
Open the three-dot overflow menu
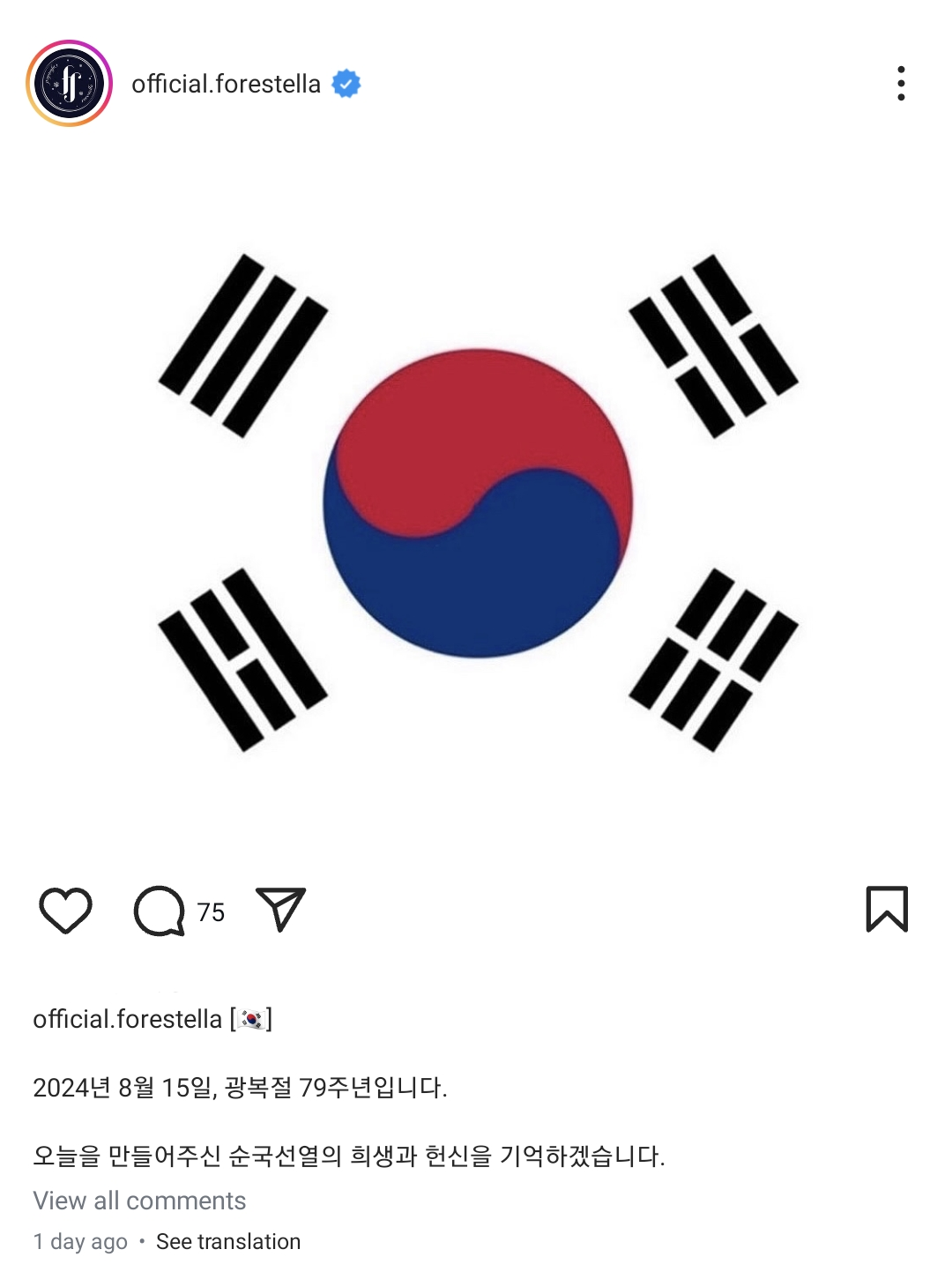tap(901, 84)
